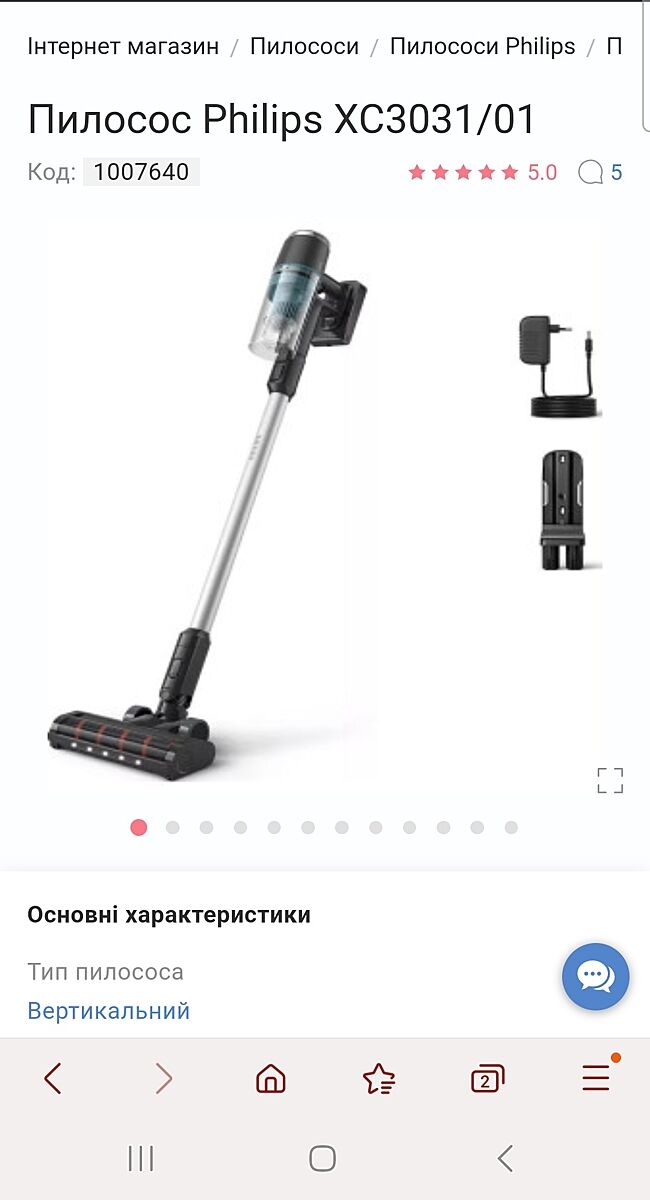Screen dimensions: 650x1200
Task: Go to the Пилососи breadcrumb category
Action: pyautogui.click(x=304, y=46)
